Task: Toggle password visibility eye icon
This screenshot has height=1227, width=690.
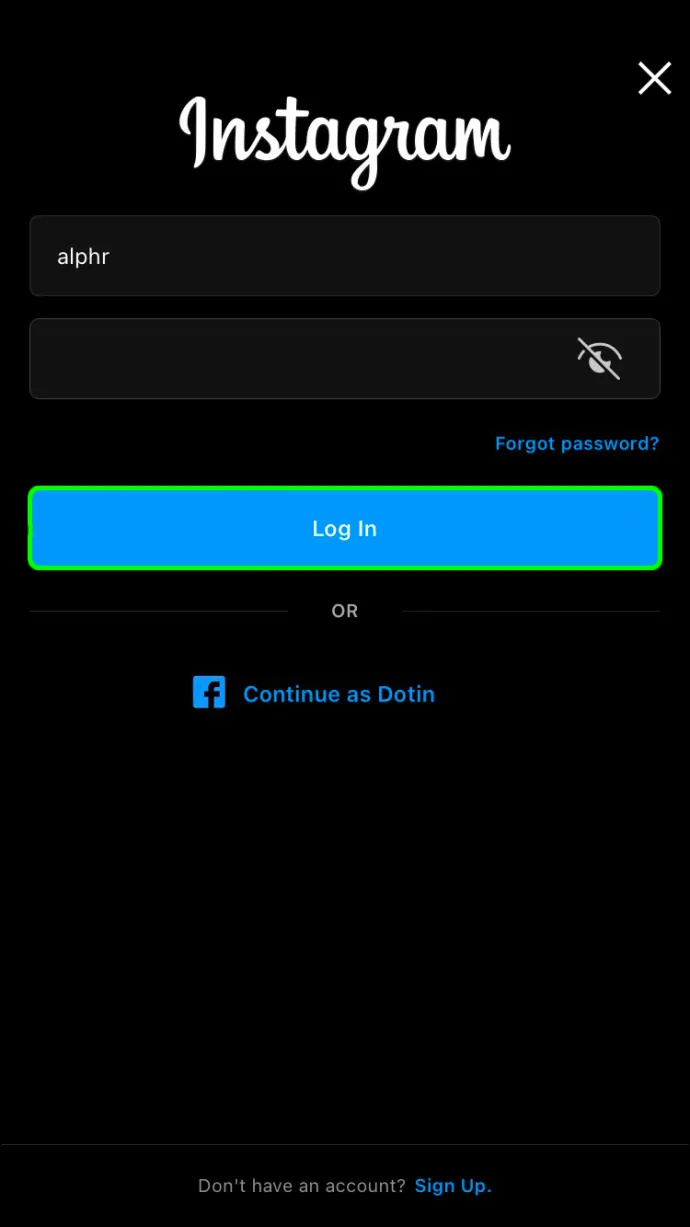Action: click(600, 359)
